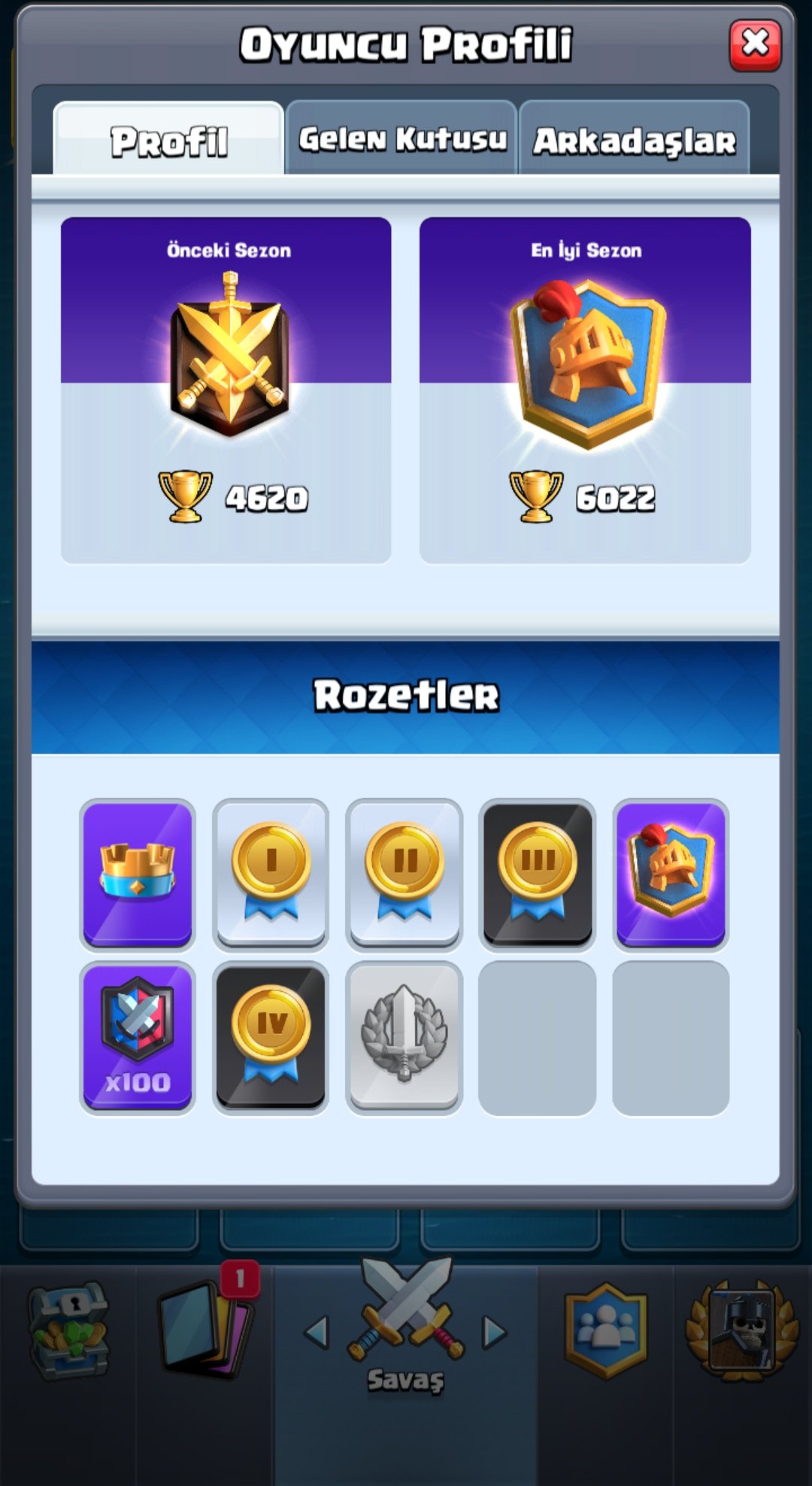Image resolution: width=812 pixels, height=1486 pixels.
Task: Tap the gold medal I badge
Action: (271, 874)
